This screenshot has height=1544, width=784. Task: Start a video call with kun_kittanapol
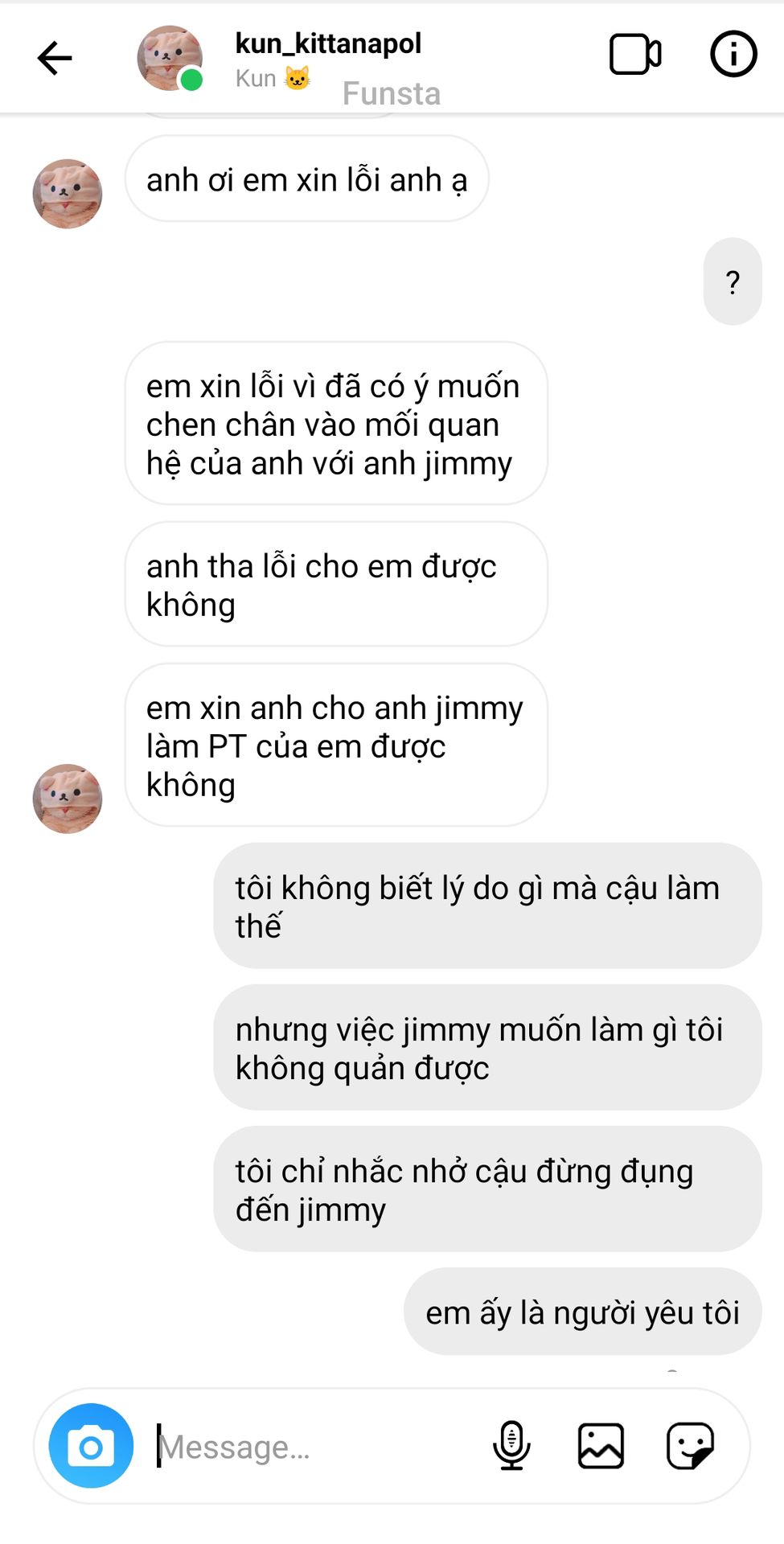634,55
